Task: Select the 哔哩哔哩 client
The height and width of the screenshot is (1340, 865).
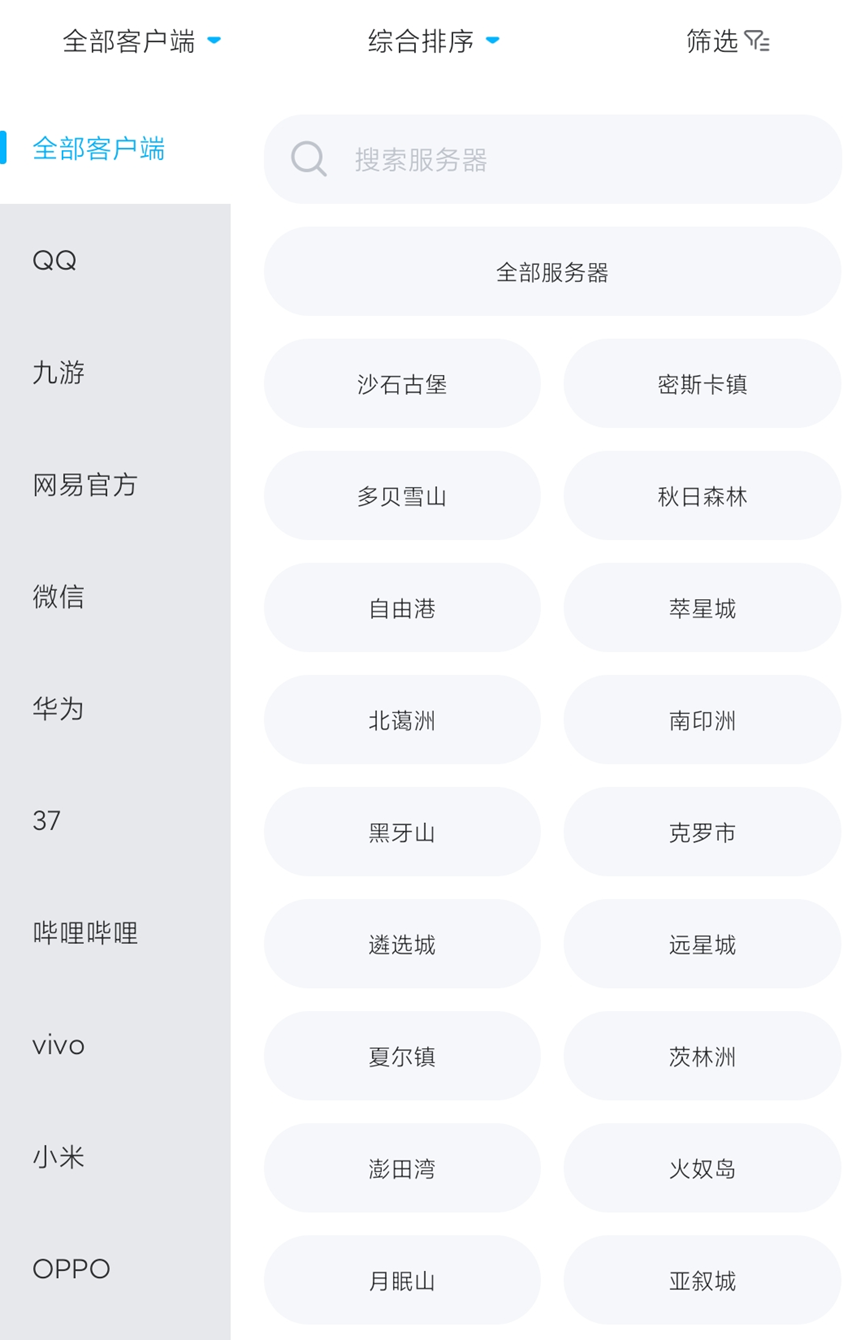Action: [x=85, y=933]
